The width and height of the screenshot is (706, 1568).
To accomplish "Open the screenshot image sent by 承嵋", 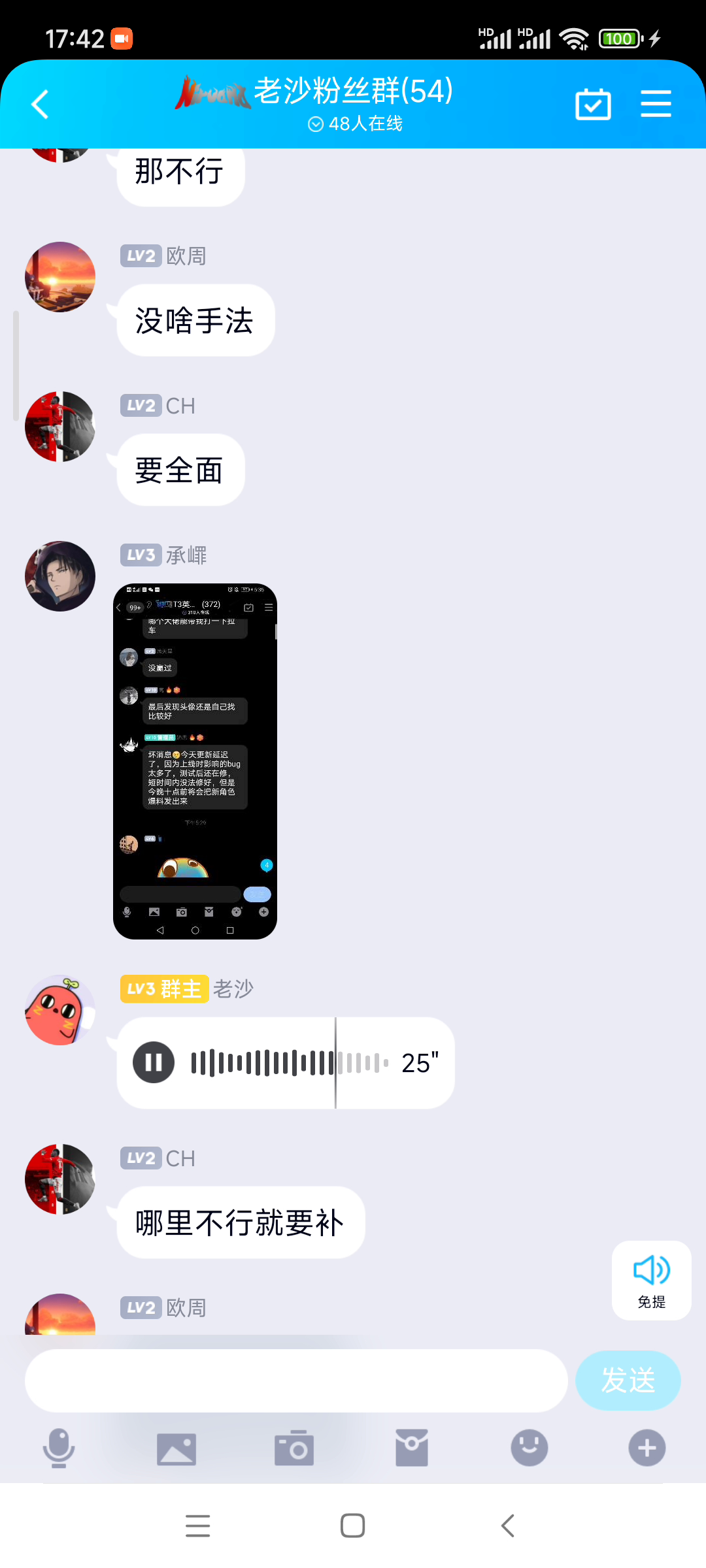I will (x=195, y=761).
